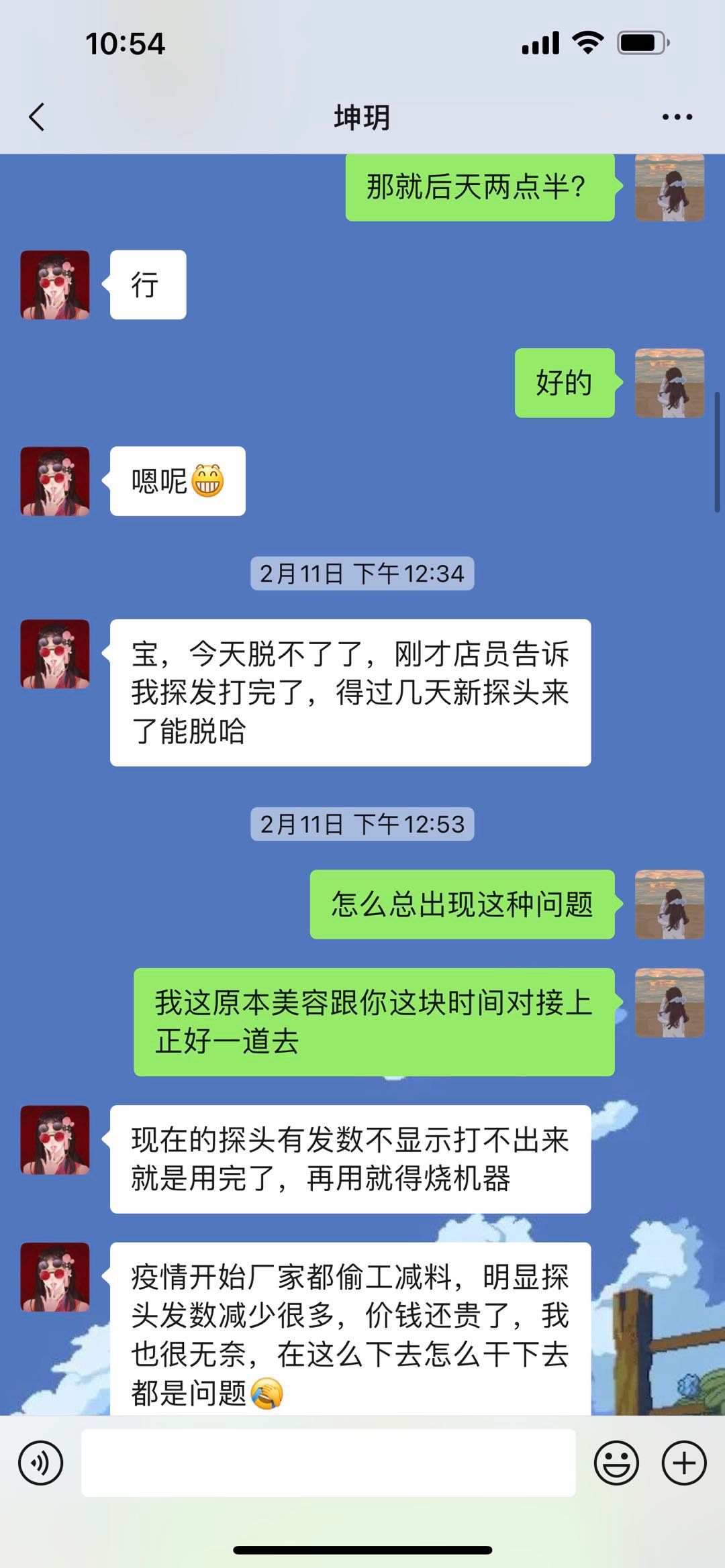Open my avatar beside the 好的 message
The height and width of the screenshot is (1568, 725).
pos(669,383)
